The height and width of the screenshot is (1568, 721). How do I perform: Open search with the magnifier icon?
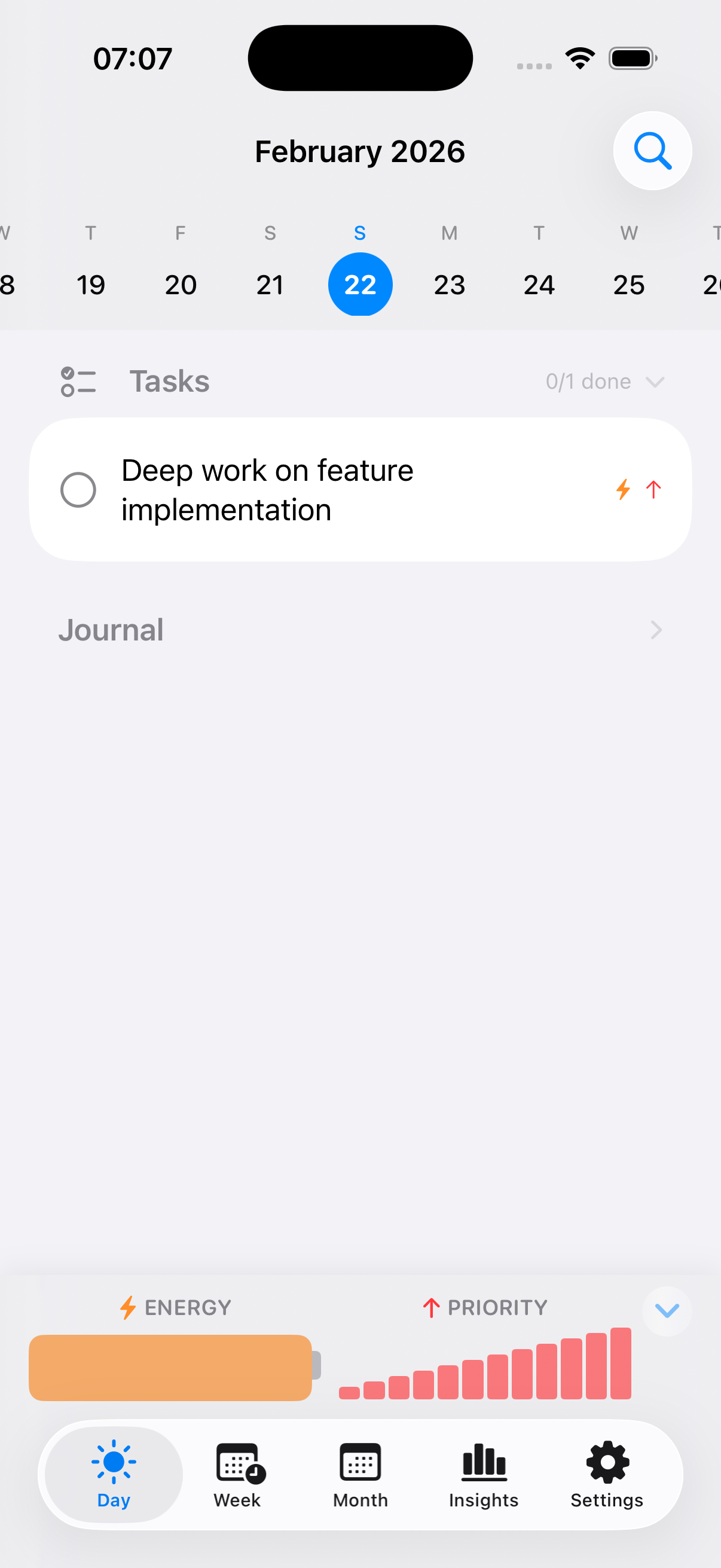tap(652, 150)
